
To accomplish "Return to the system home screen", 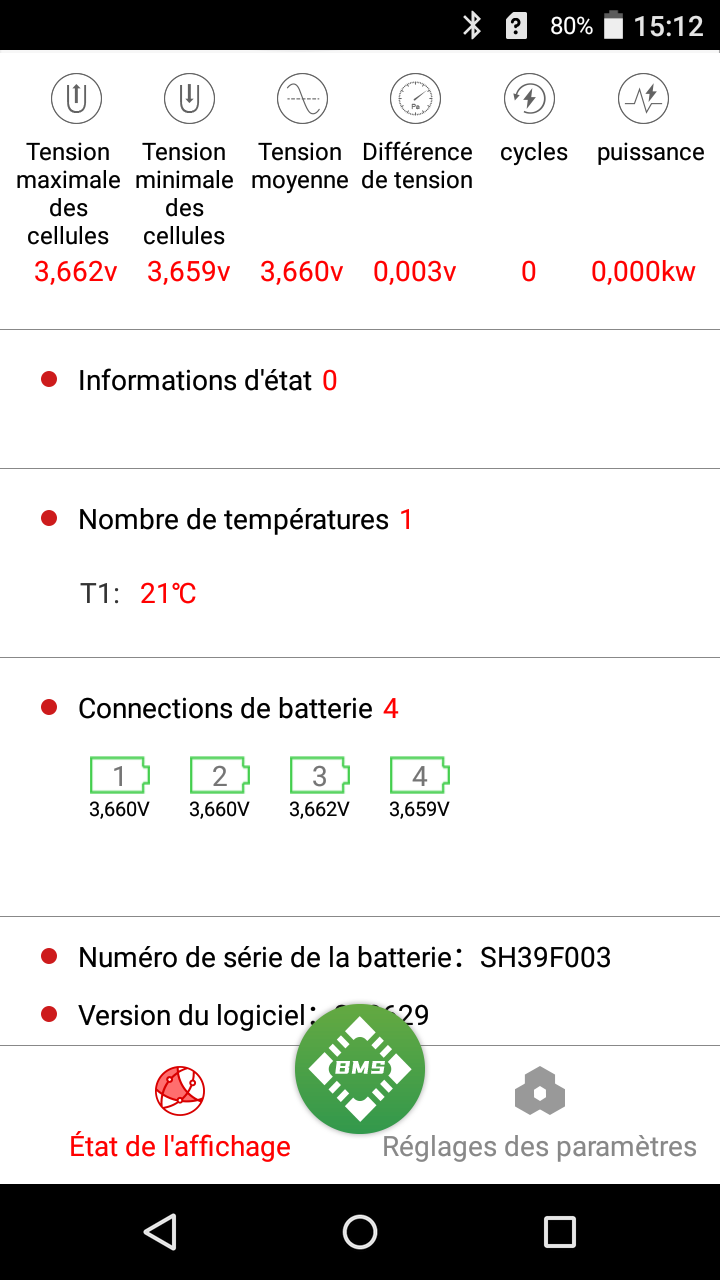I will point(360,1232).
